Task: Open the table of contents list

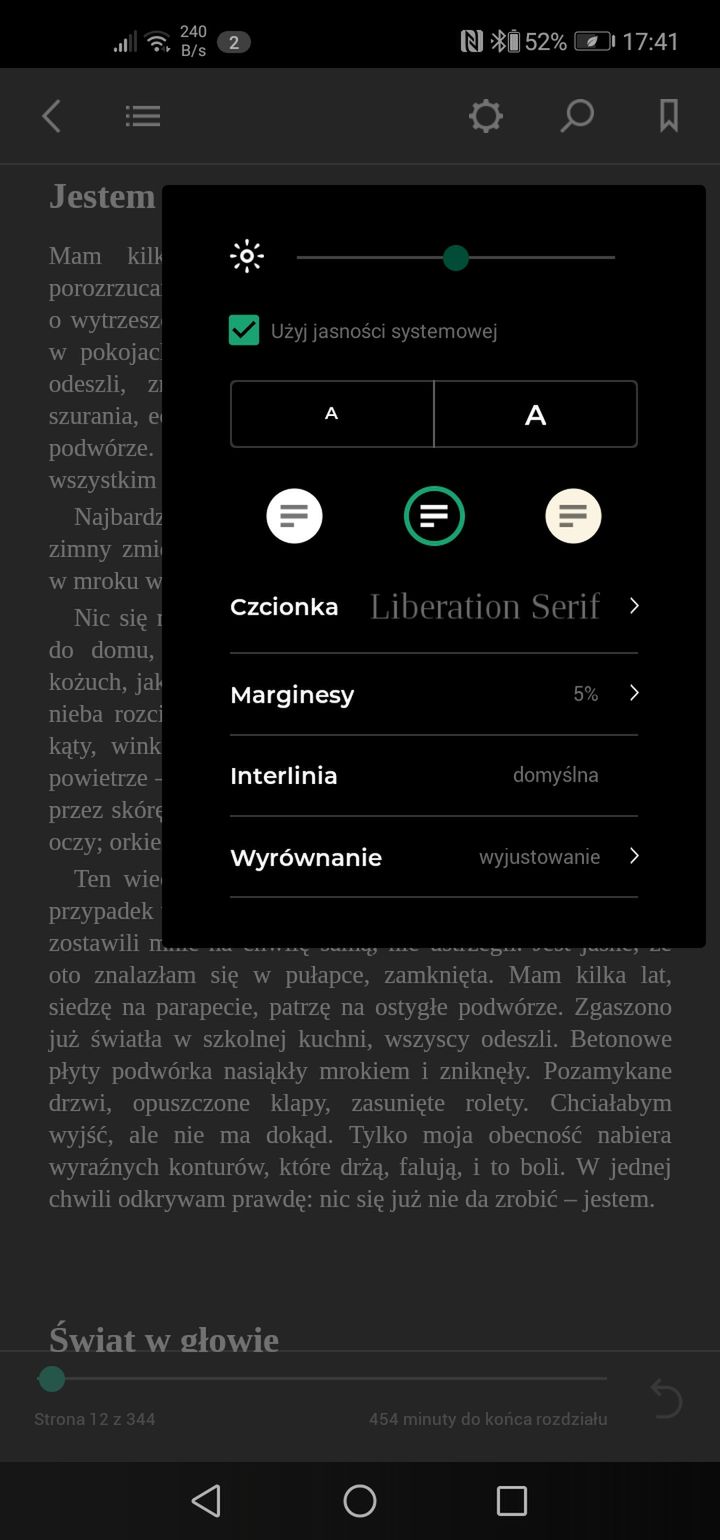Action: pos(143,116)
